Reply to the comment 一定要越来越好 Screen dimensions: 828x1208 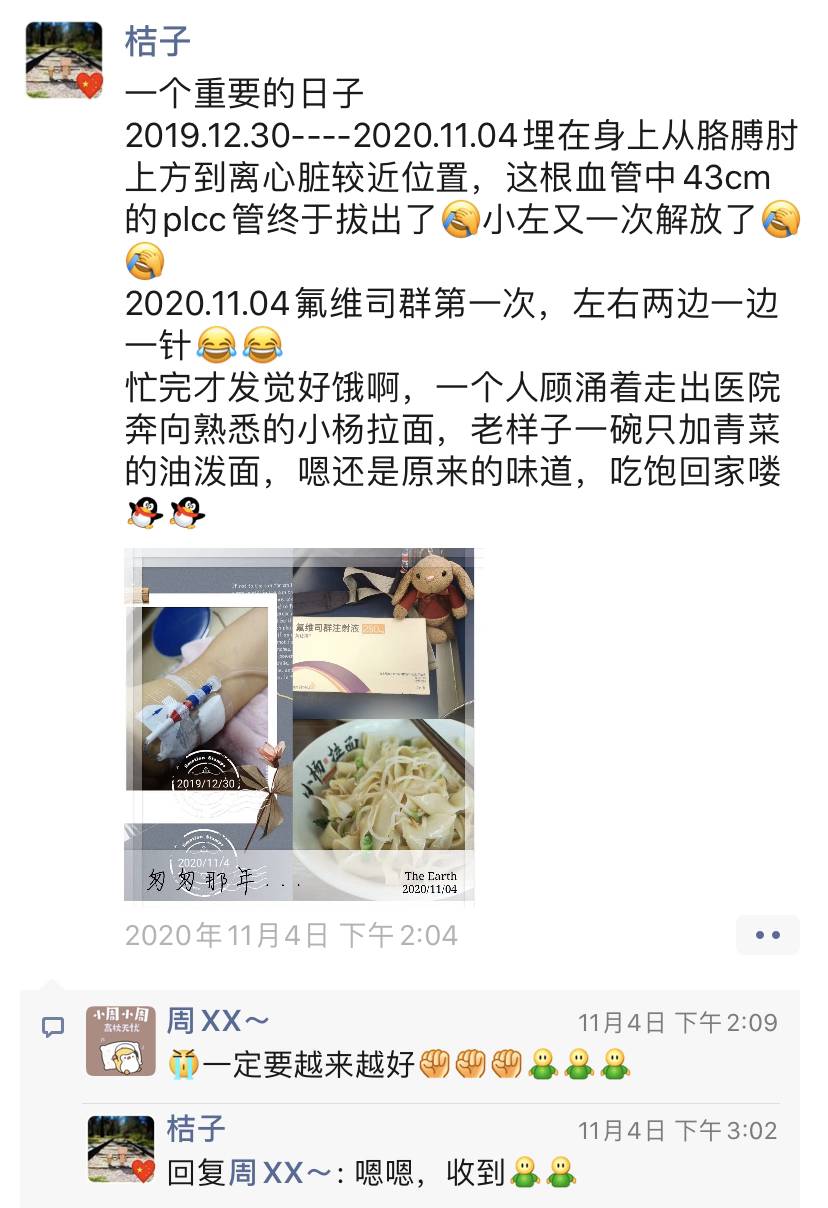pos(400,1063)
